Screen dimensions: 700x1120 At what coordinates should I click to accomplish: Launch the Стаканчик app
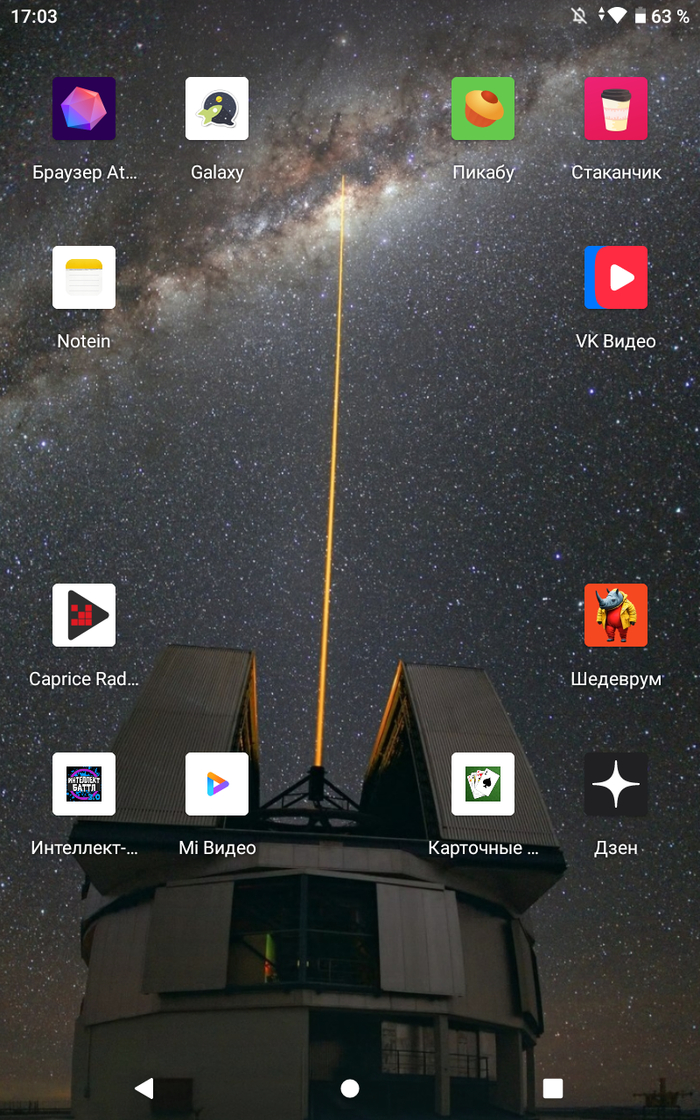click(x=616, y=109)
